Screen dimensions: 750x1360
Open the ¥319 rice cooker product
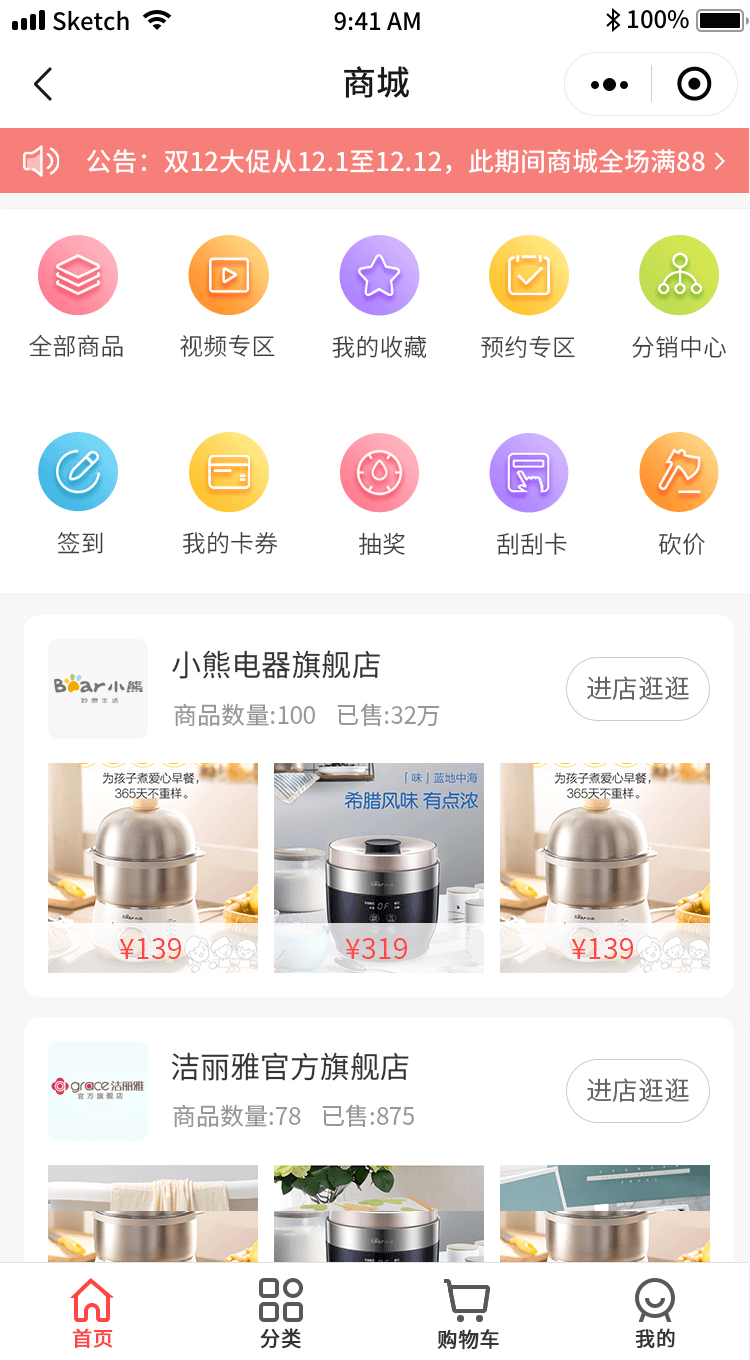379,868
